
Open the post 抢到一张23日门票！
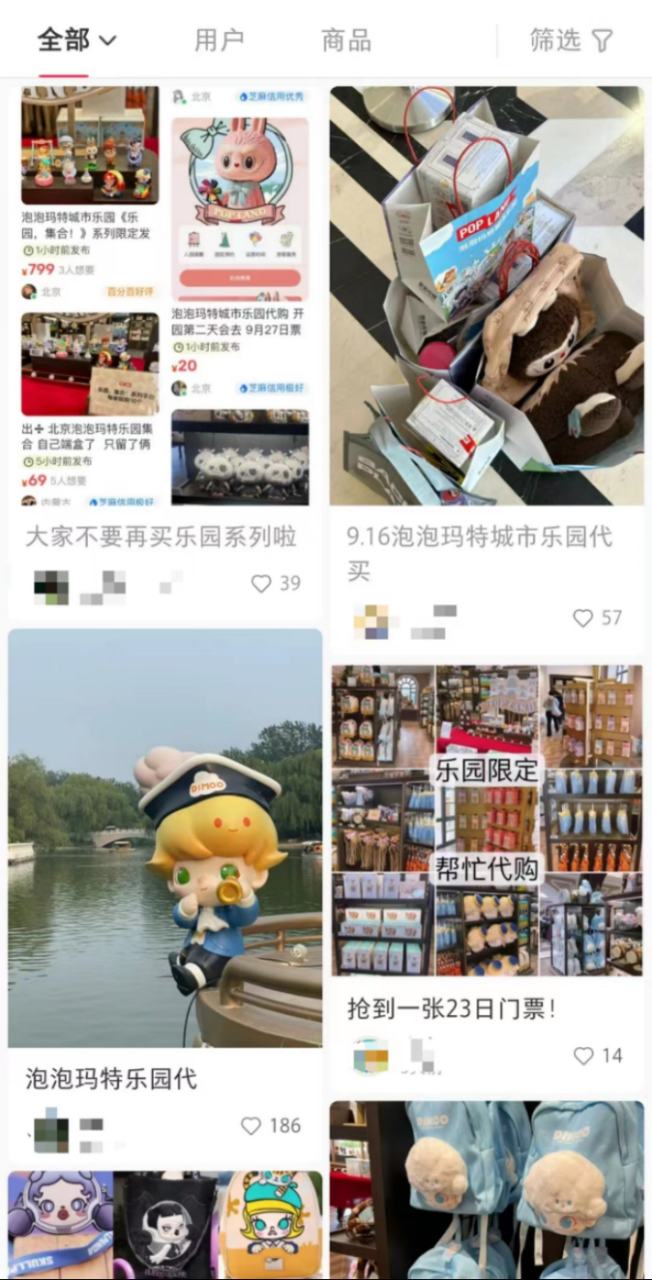point(487,820)
